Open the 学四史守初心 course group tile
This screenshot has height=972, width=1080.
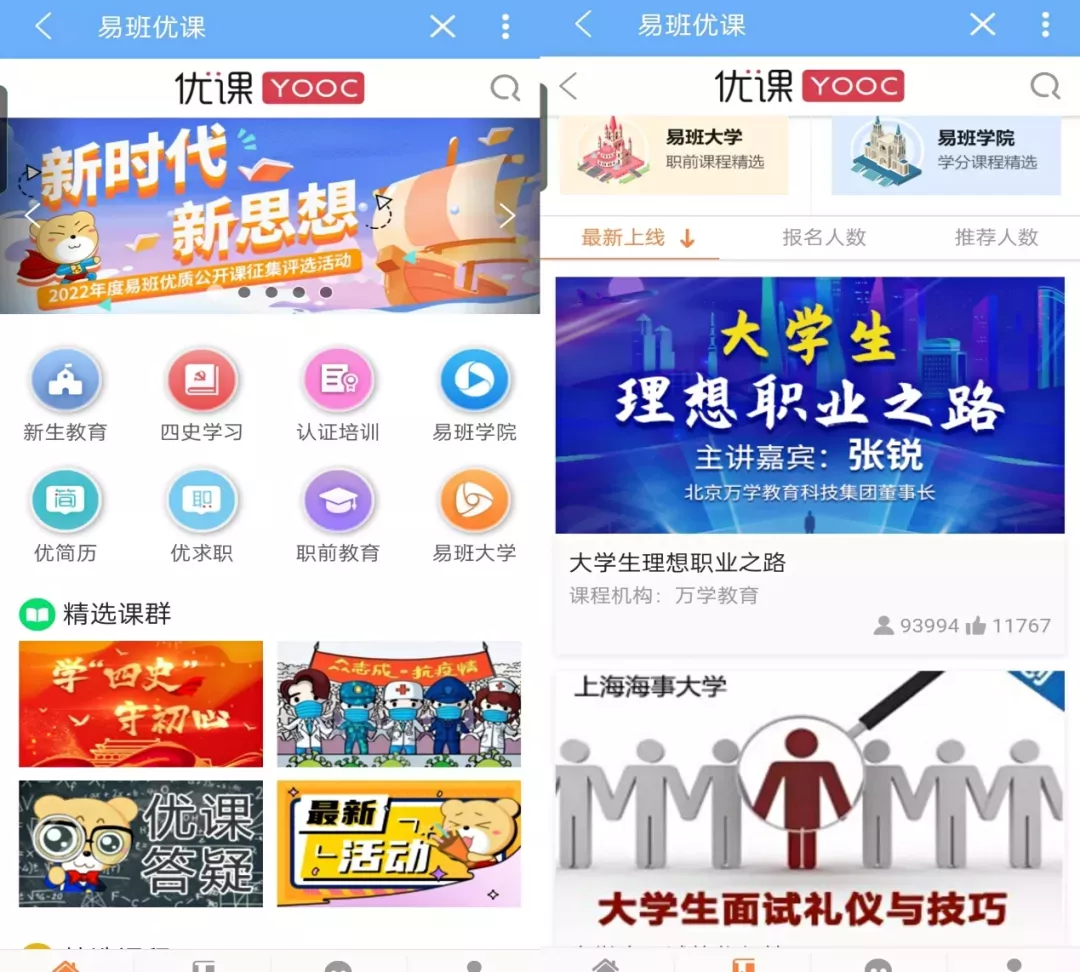(141, 704)
